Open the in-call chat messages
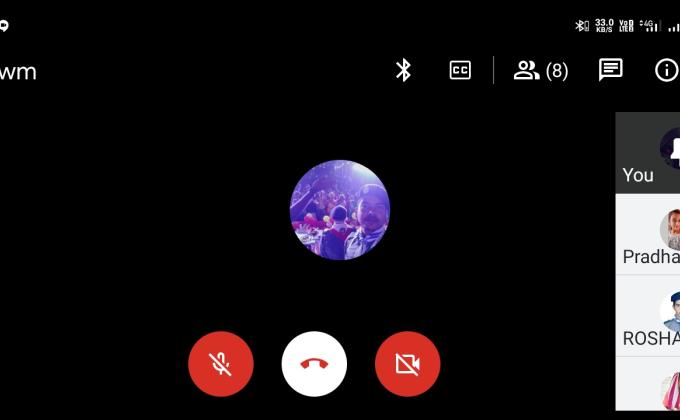The image size is (680, 420). pos(610,70)
